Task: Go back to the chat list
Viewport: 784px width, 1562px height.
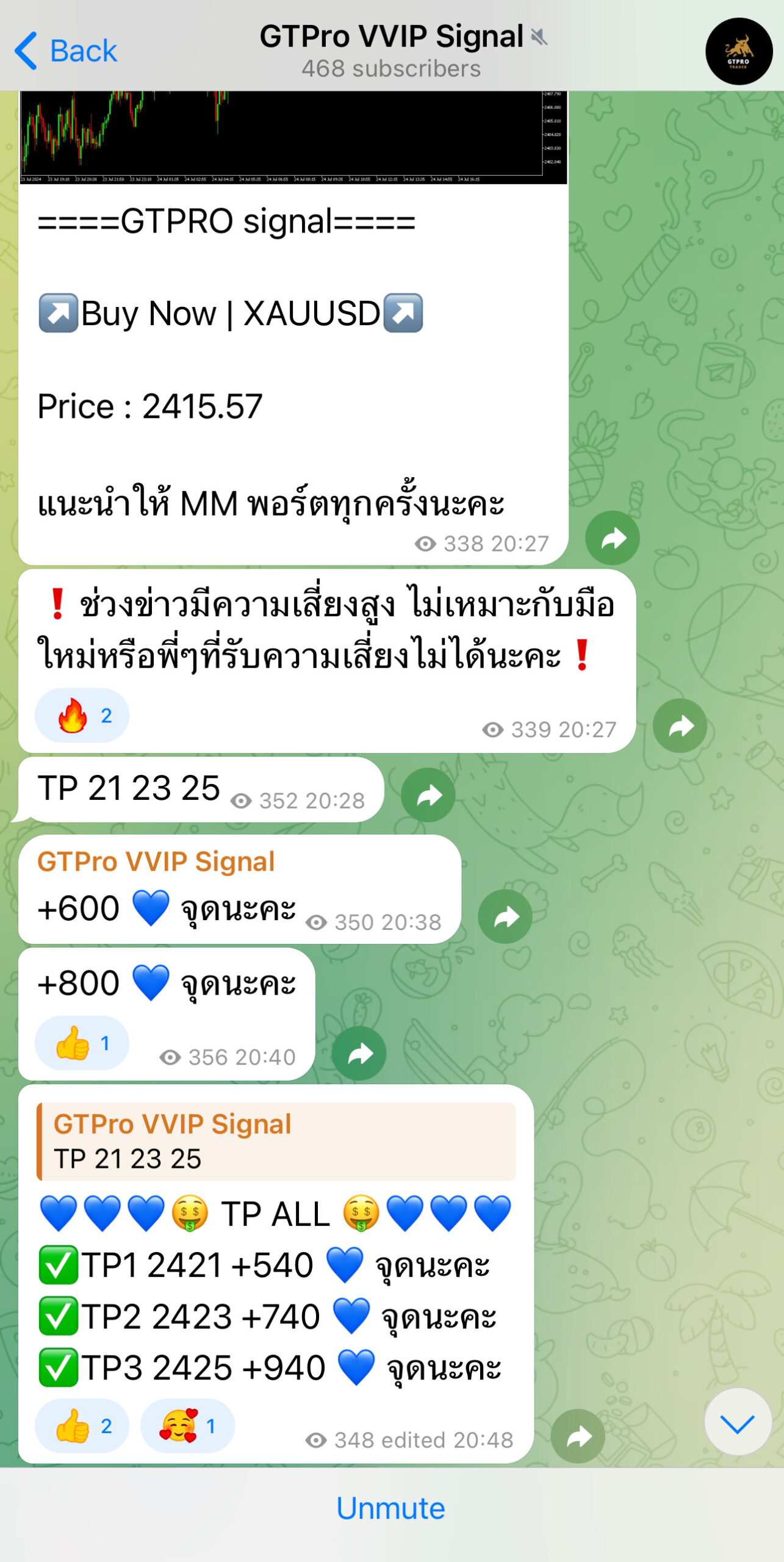Action: (66, 51)
